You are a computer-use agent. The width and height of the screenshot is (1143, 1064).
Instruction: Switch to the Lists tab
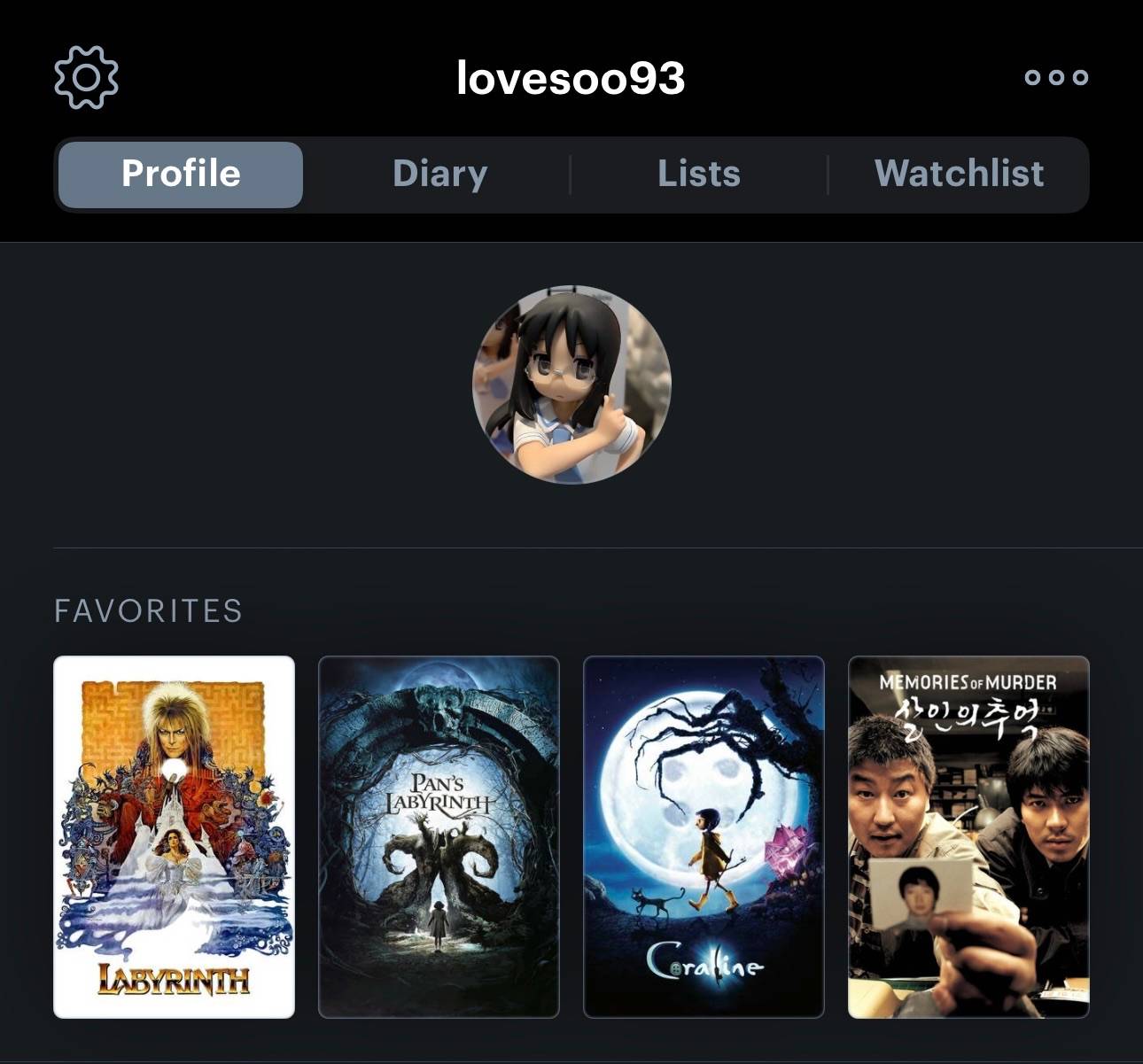(x=698, y=174)
